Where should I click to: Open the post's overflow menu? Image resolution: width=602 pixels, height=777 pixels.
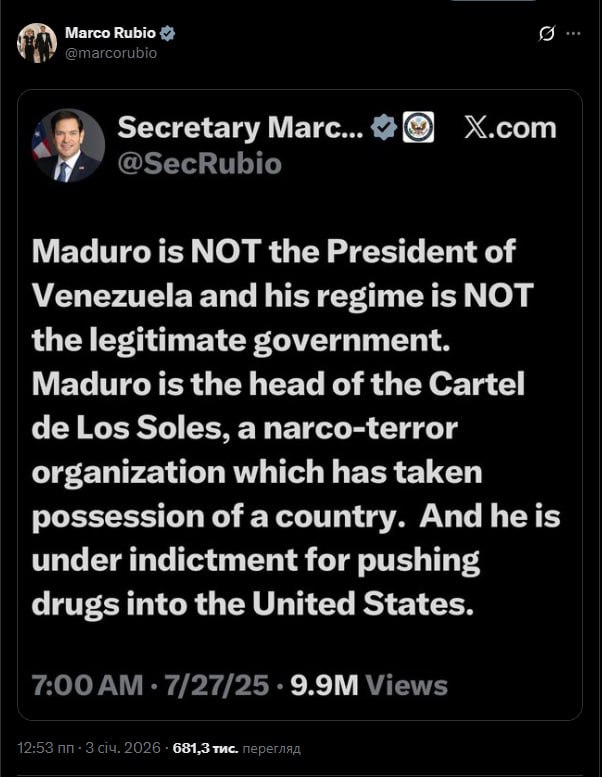(x=573, y=33)
